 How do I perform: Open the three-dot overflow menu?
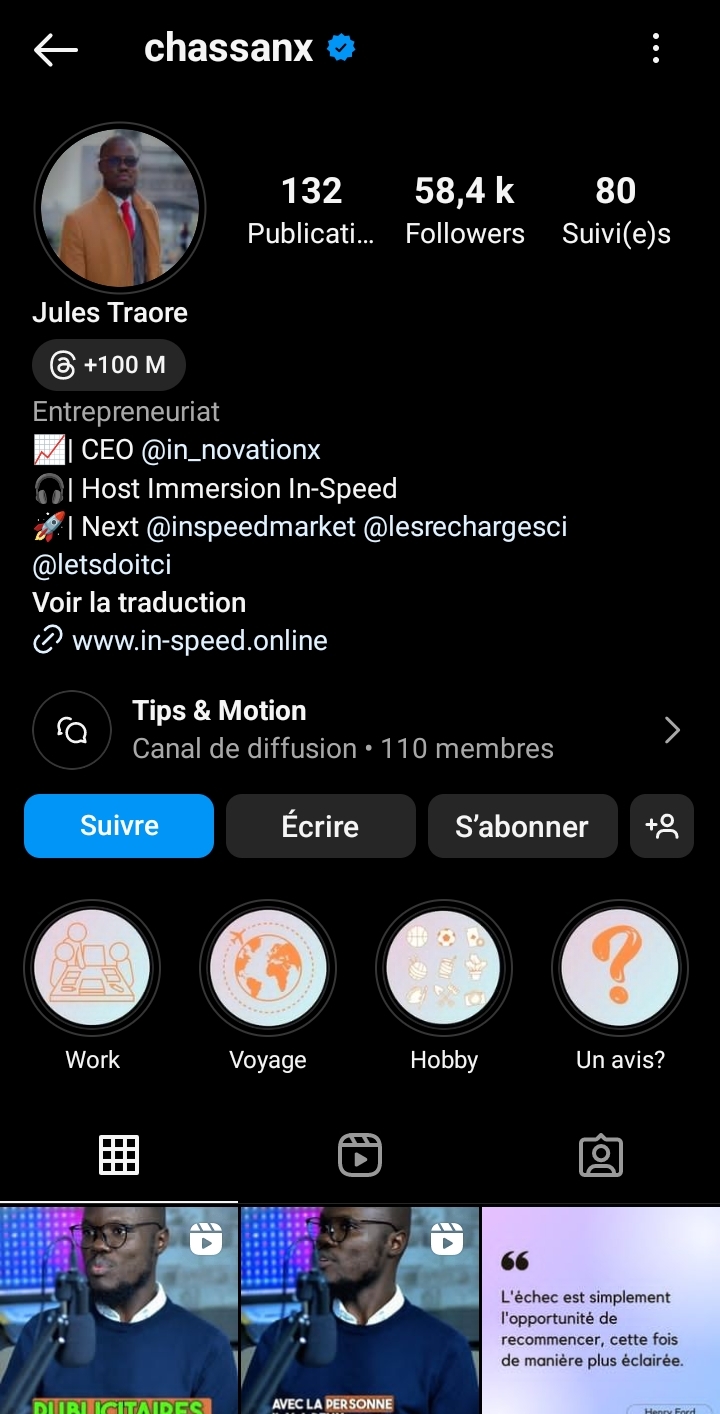tap(656, 48)
